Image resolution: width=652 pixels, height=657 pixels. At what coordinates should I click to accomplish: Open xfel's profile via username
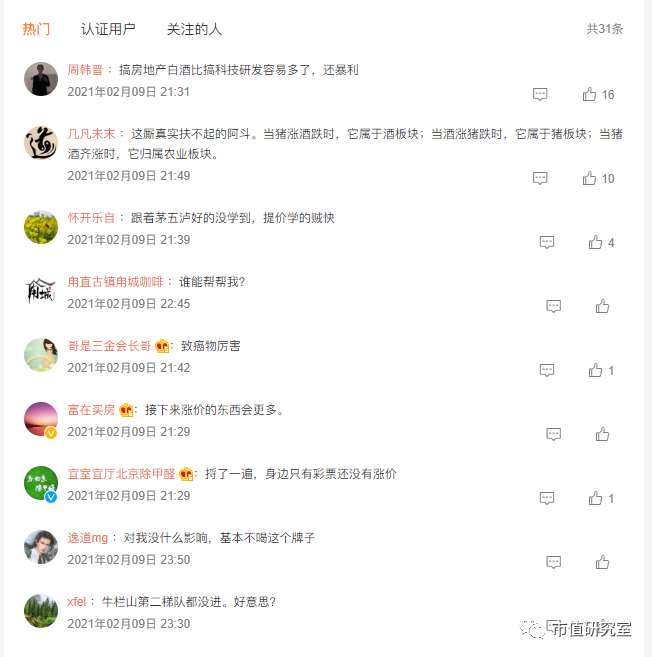pos(77,602)
